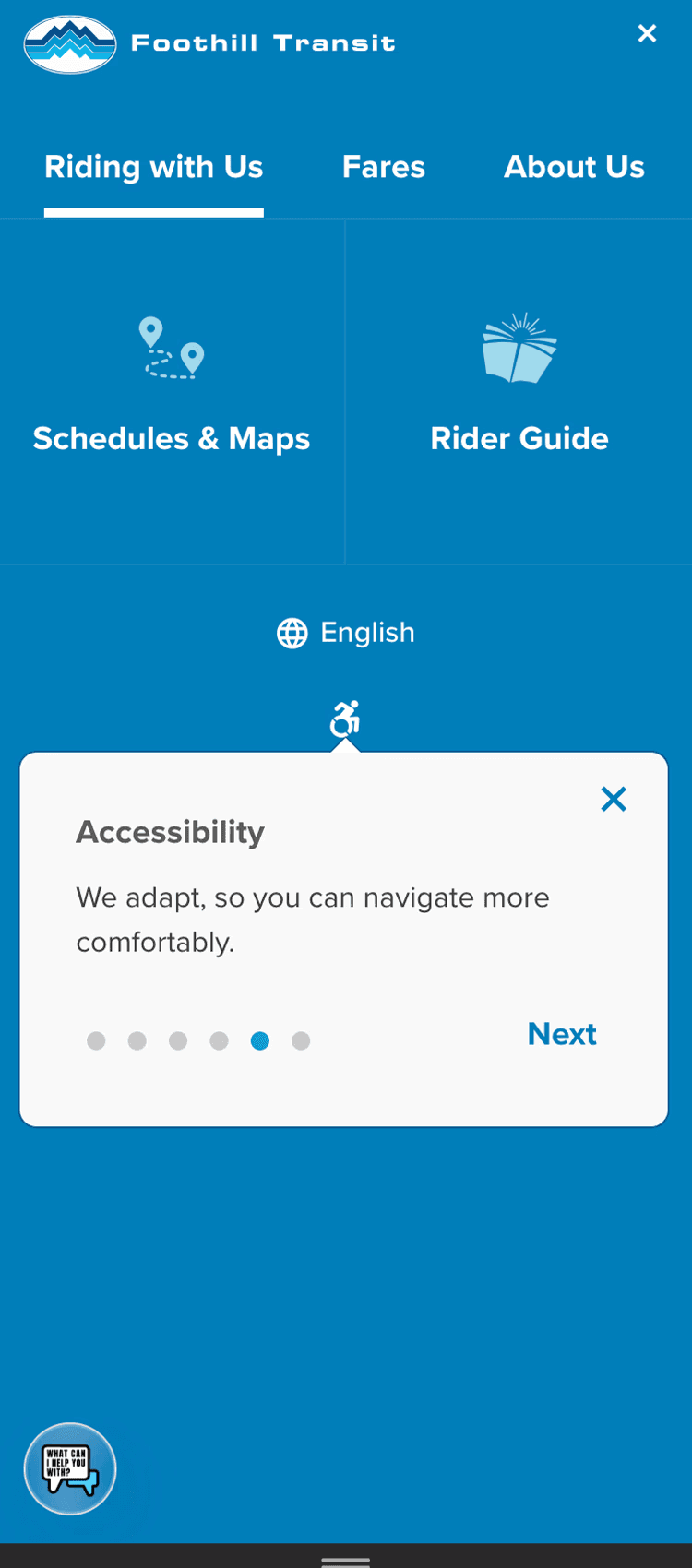Open Schedules & Maps section
The width and height of the screenshot is (692, 1568).
[172, 438]
